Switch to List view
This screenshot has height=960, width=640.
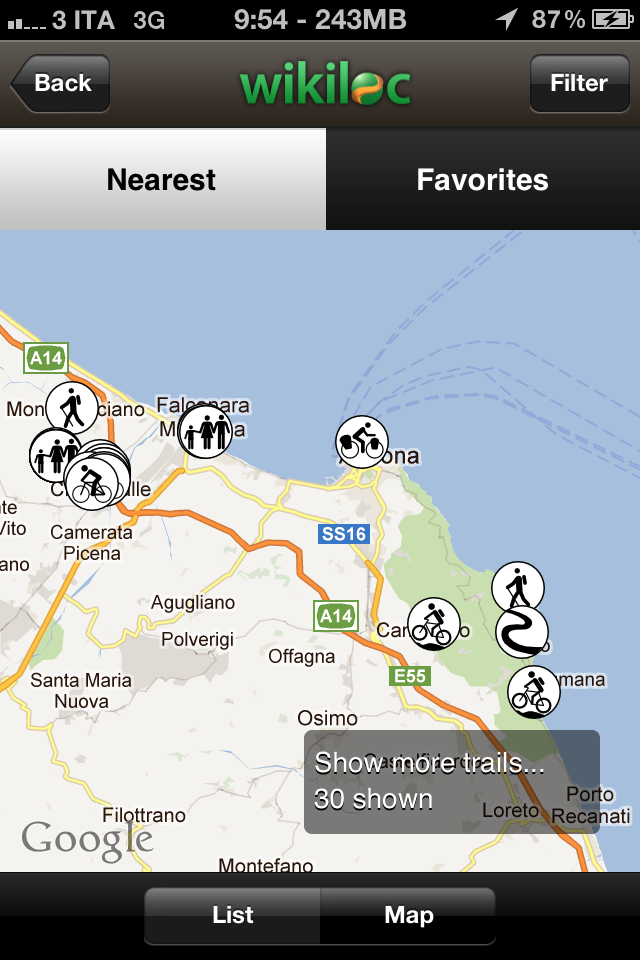point(232,915)
